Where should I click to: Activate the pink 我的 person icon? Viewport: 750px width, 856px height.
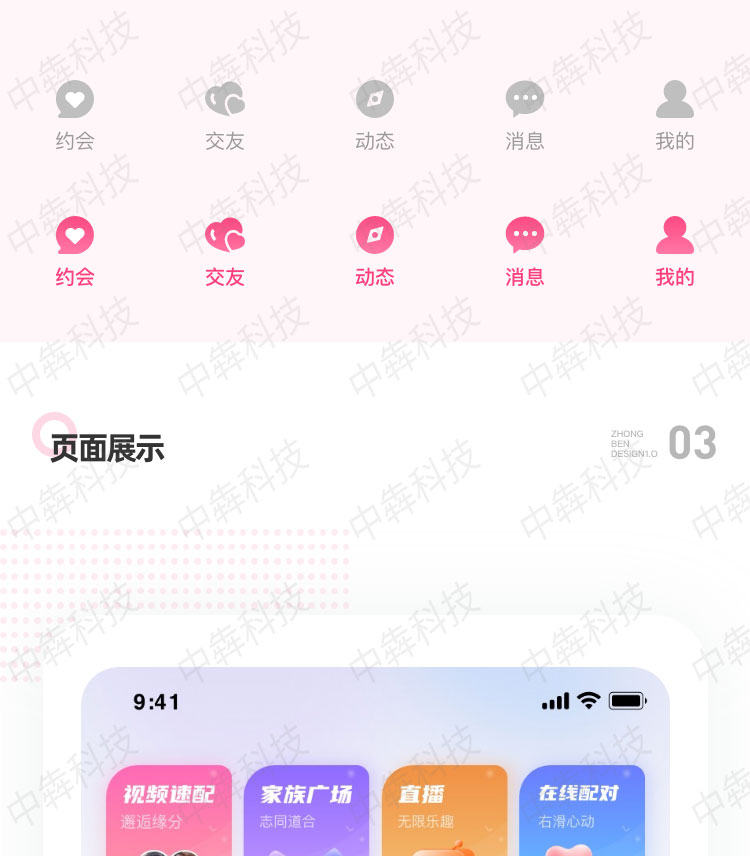(x=675, y=234)
